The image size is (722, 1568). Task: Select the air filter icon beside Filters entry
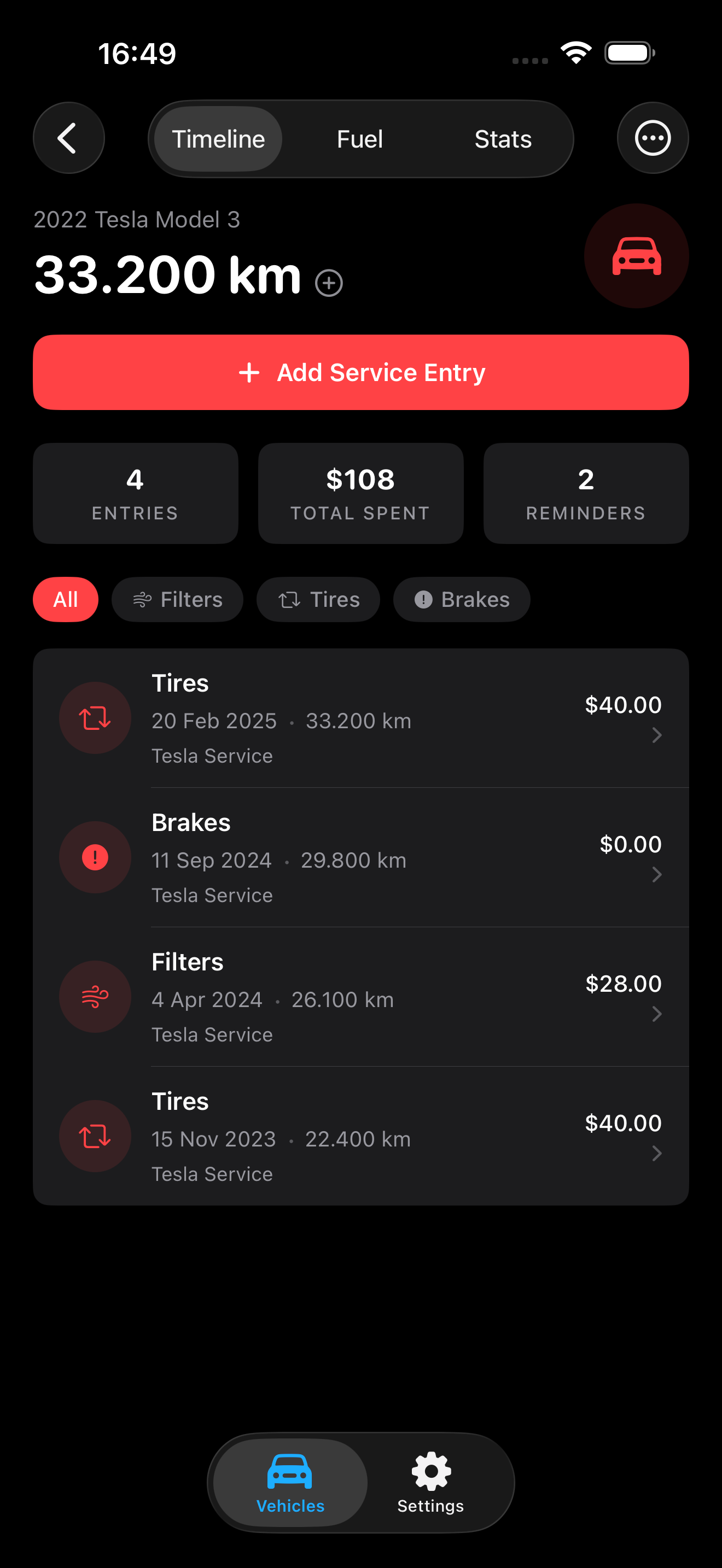pyautogui.click(x=95, y=996)
